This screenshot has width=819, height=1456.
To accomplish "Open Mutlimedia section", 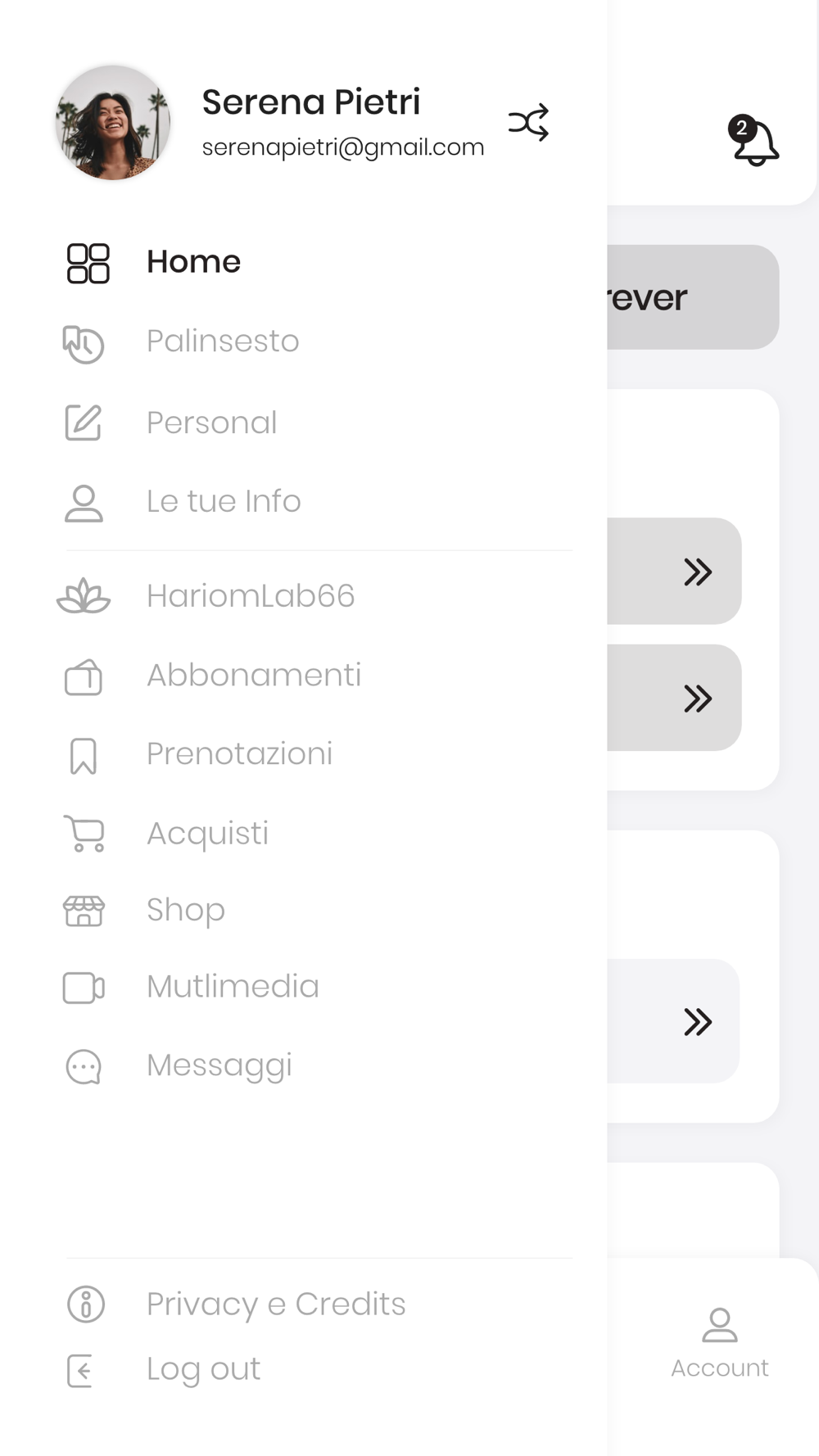I will click(232, 987).
